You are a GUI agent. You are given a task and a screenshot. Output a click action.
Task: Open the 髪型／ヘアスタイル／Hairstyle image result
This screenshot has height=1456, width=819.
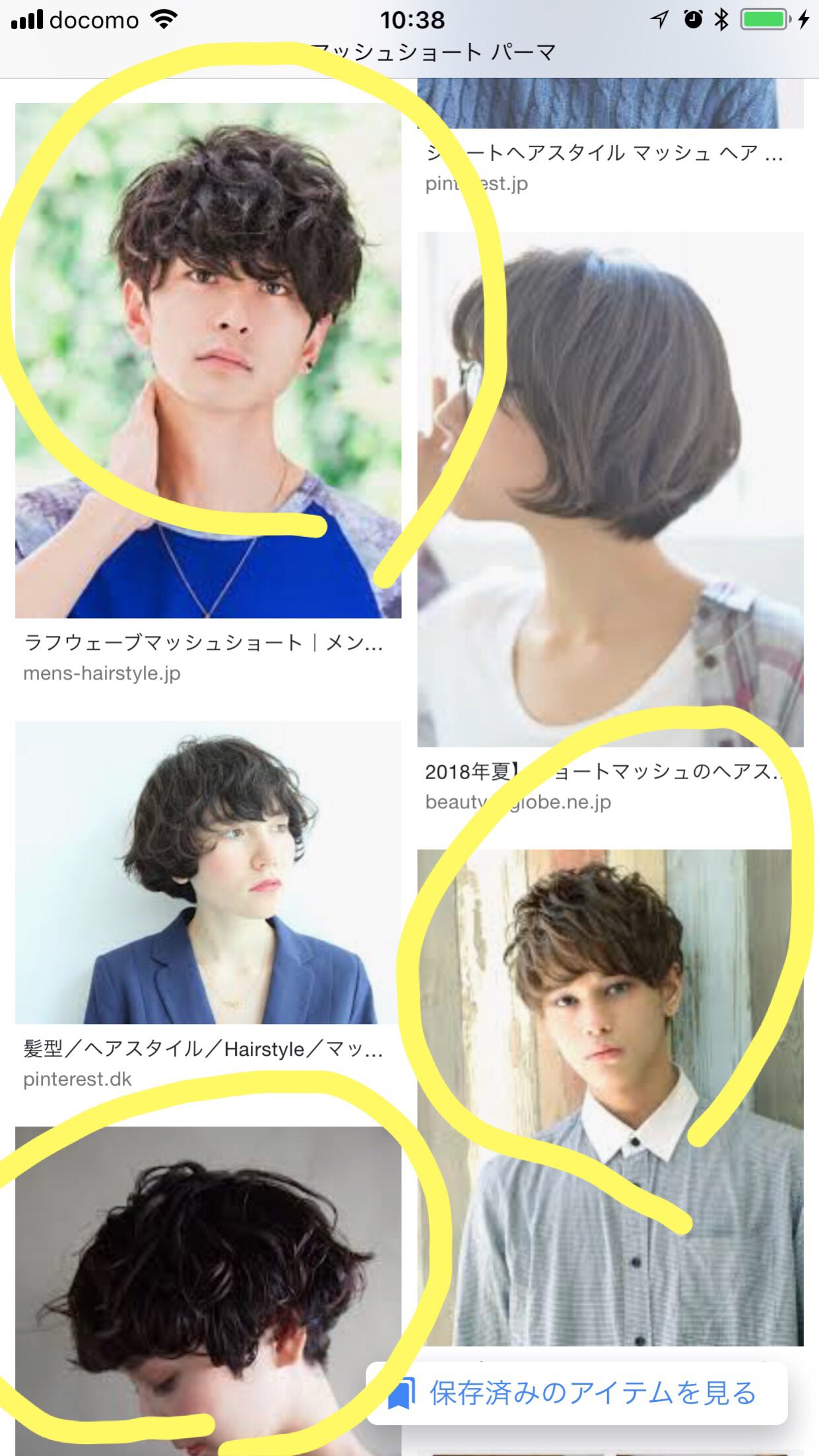coord(208,872)
